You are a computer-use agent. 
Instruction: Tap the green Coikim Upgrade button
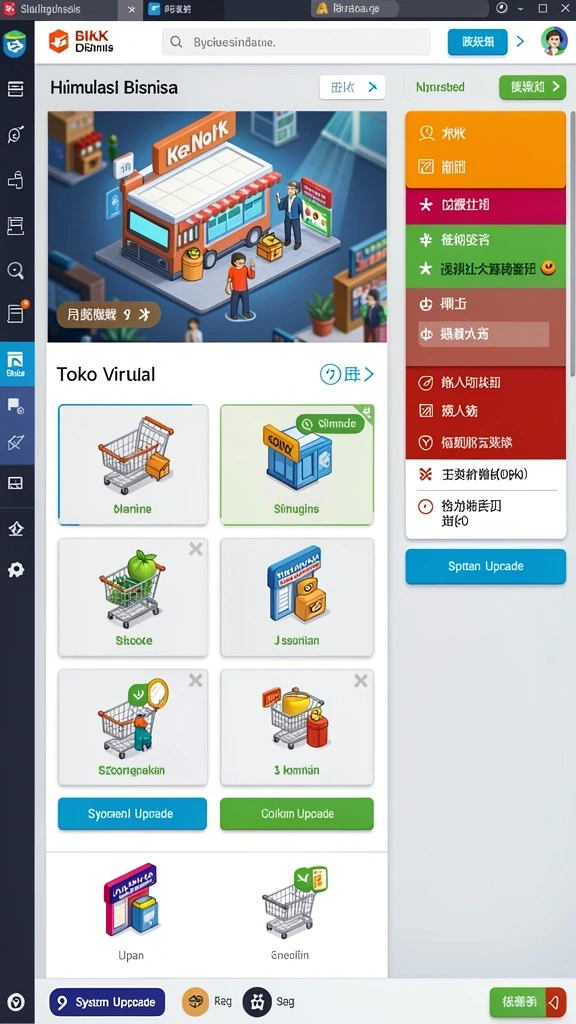coord(297,814)
